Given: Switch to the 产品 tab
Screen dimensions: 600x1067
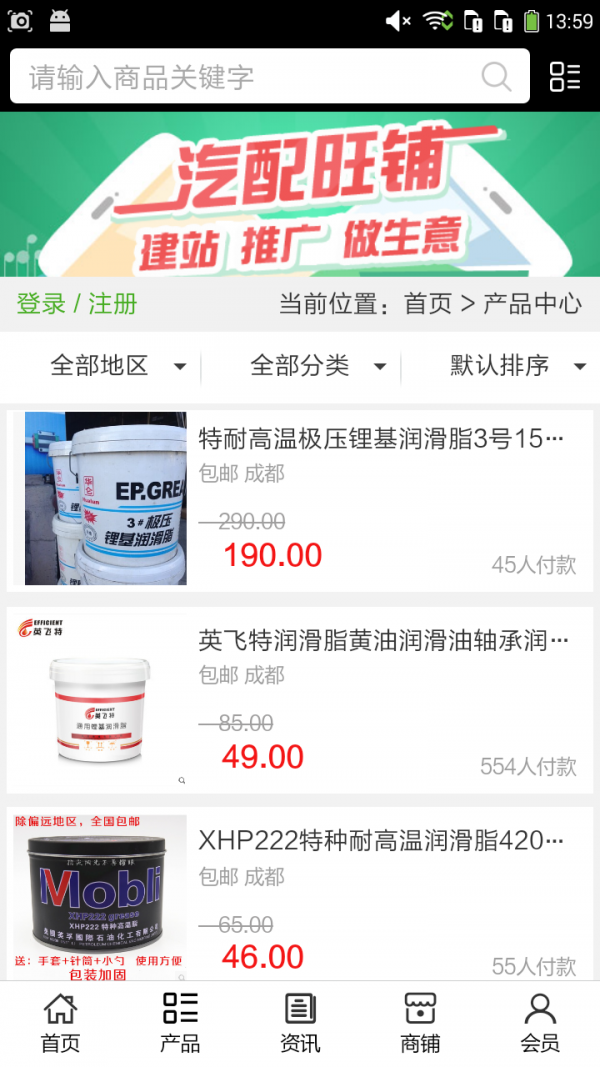Looking at the screenshot, I should point(180,1022).
